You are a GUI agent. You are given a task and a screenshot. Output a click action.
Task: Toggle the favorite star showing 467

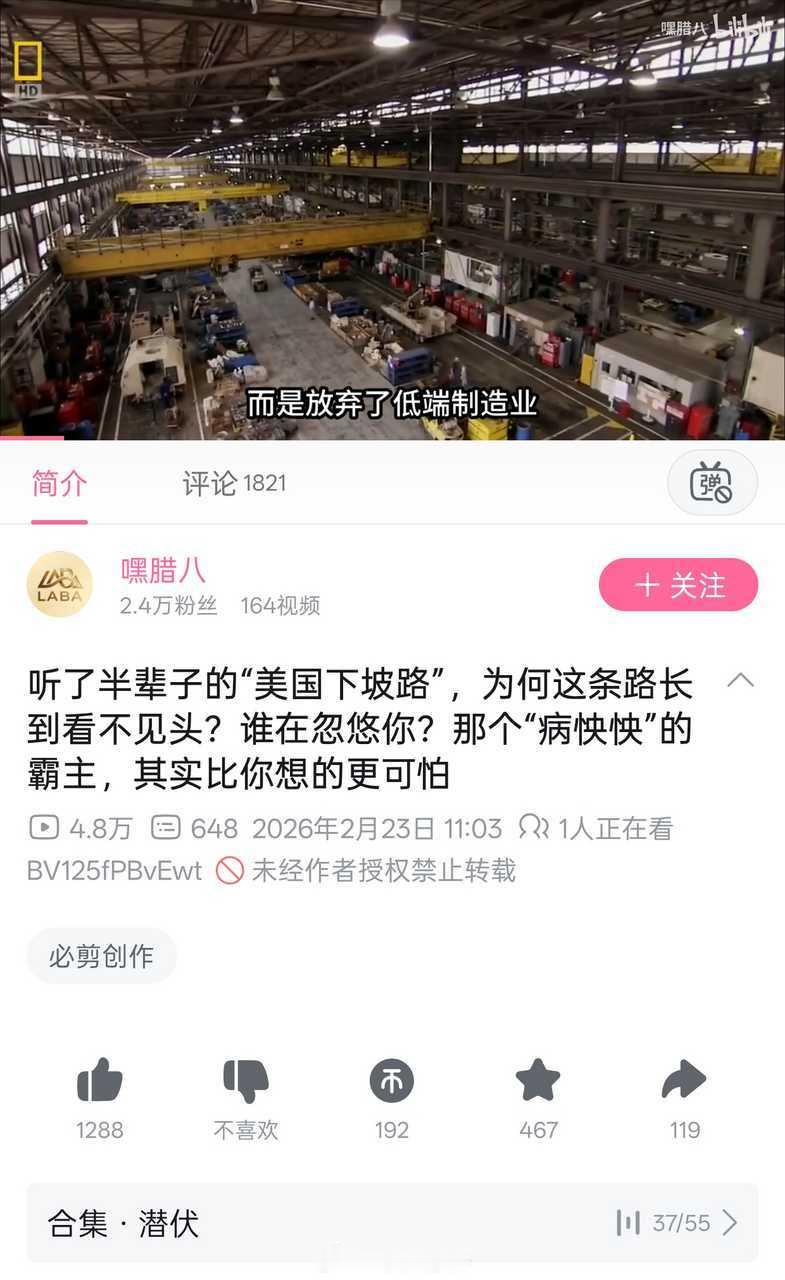(x=538, y=1080)
